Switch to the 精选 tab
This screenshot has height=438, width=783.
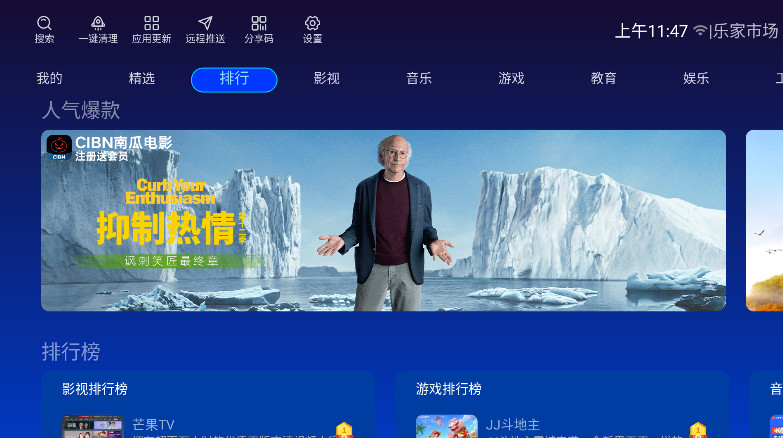142,79
